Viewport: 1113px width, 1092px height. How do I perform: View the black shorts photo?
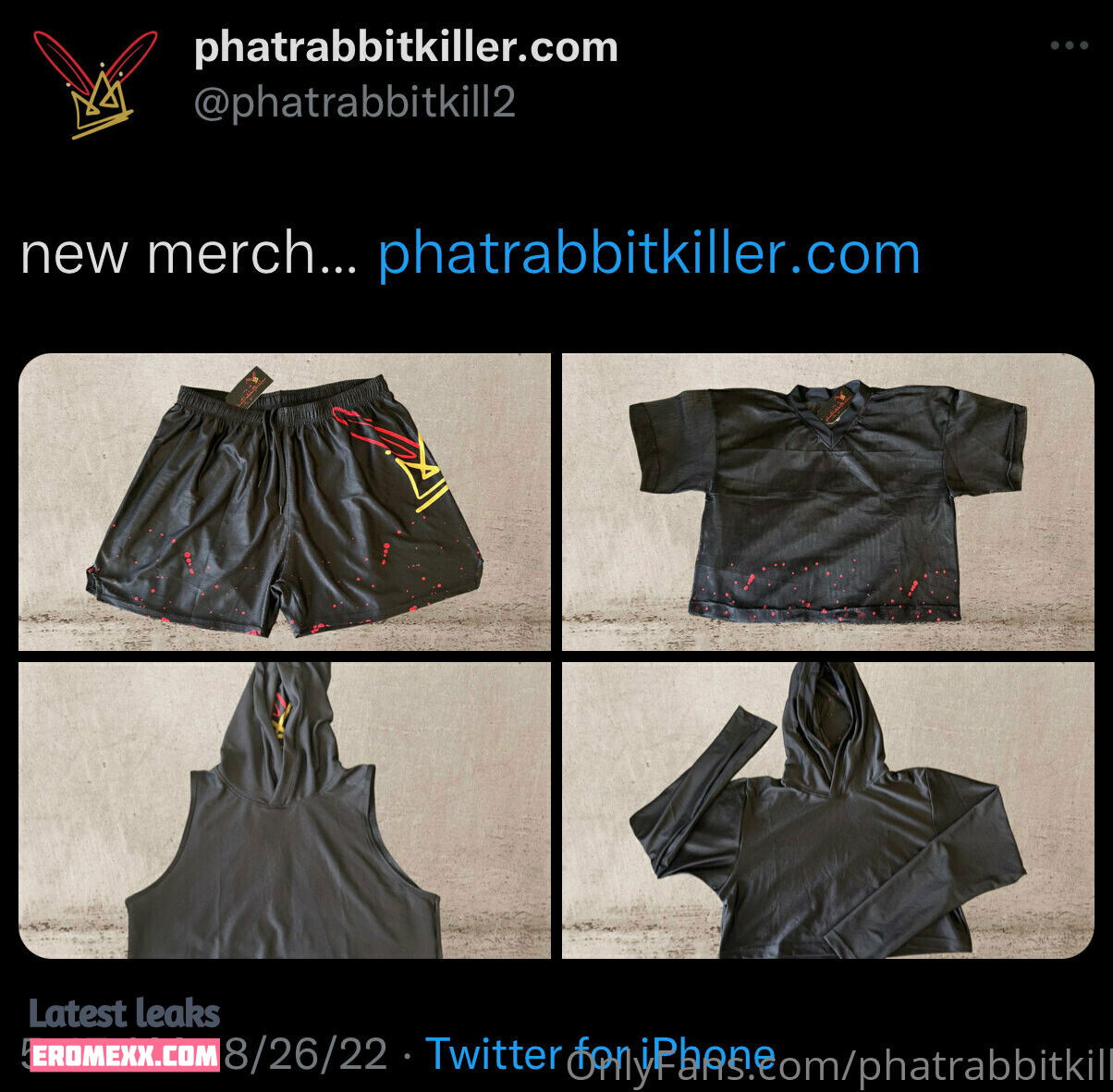coord(285,502)
